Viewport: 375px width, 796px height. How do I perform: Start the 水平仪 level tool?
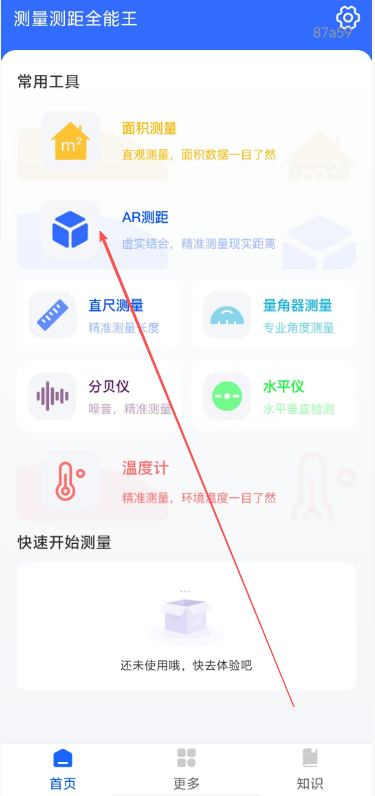point(274,396)
